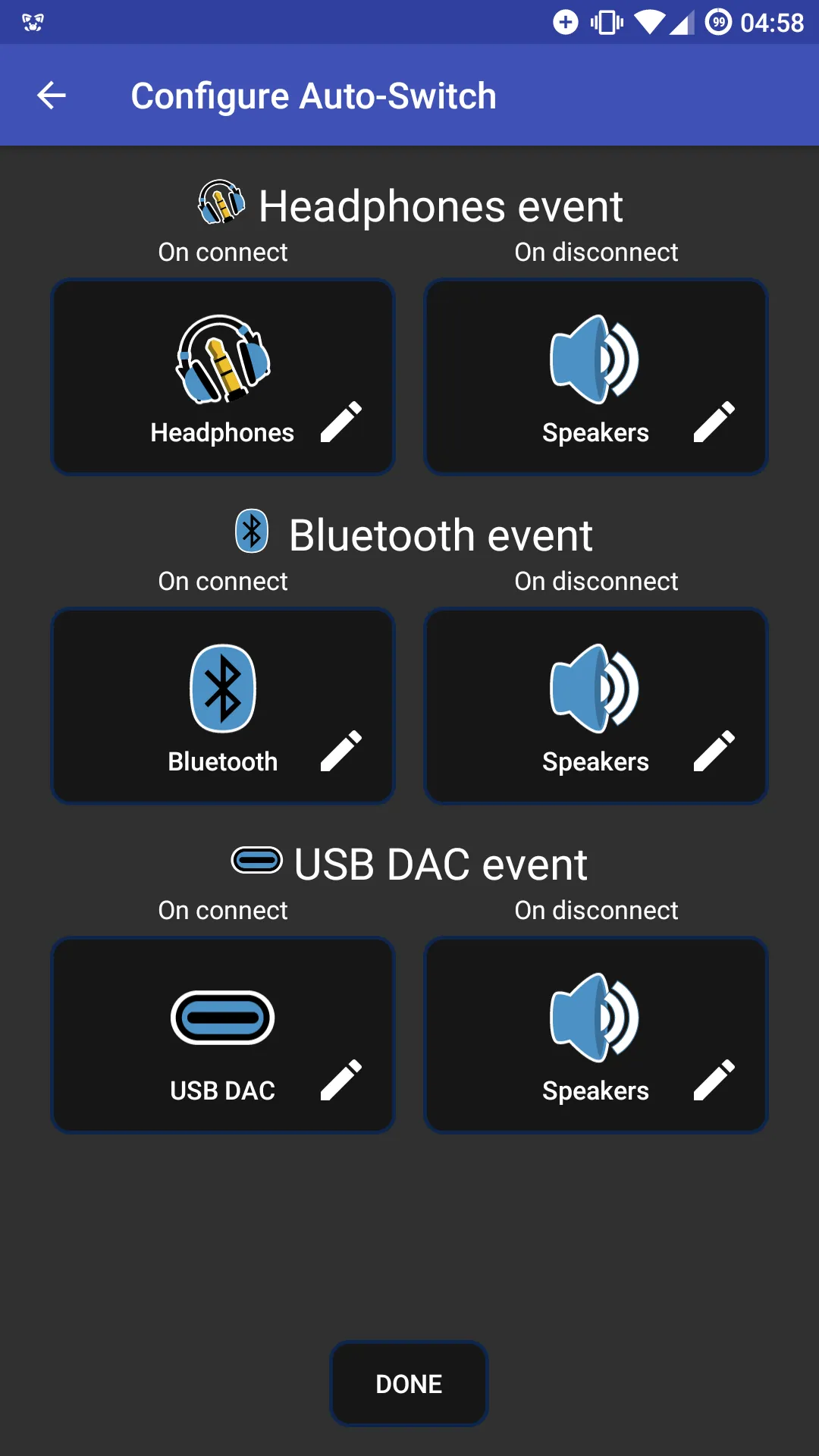
Task: Go back using the app bar arrow
Action: (x=52, y=96)
